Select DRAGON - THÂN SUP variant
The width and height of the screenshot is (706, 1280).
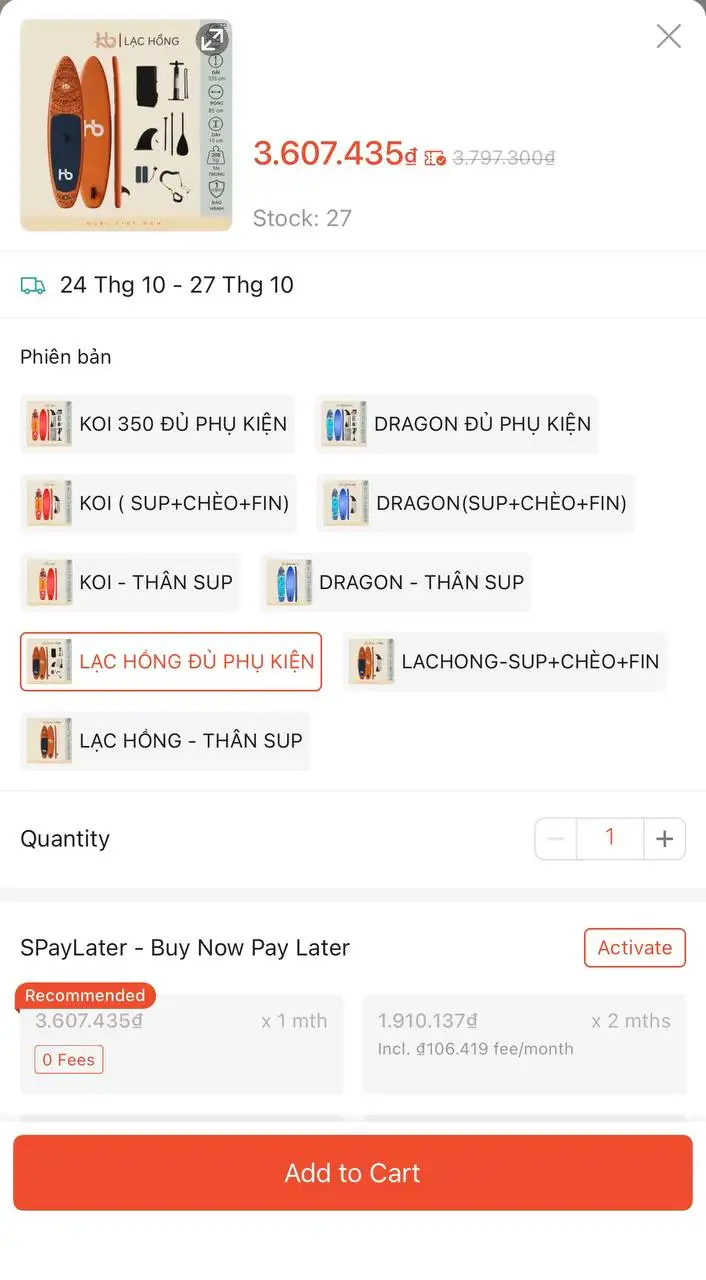pyautogui.click(x=396, y=582)
